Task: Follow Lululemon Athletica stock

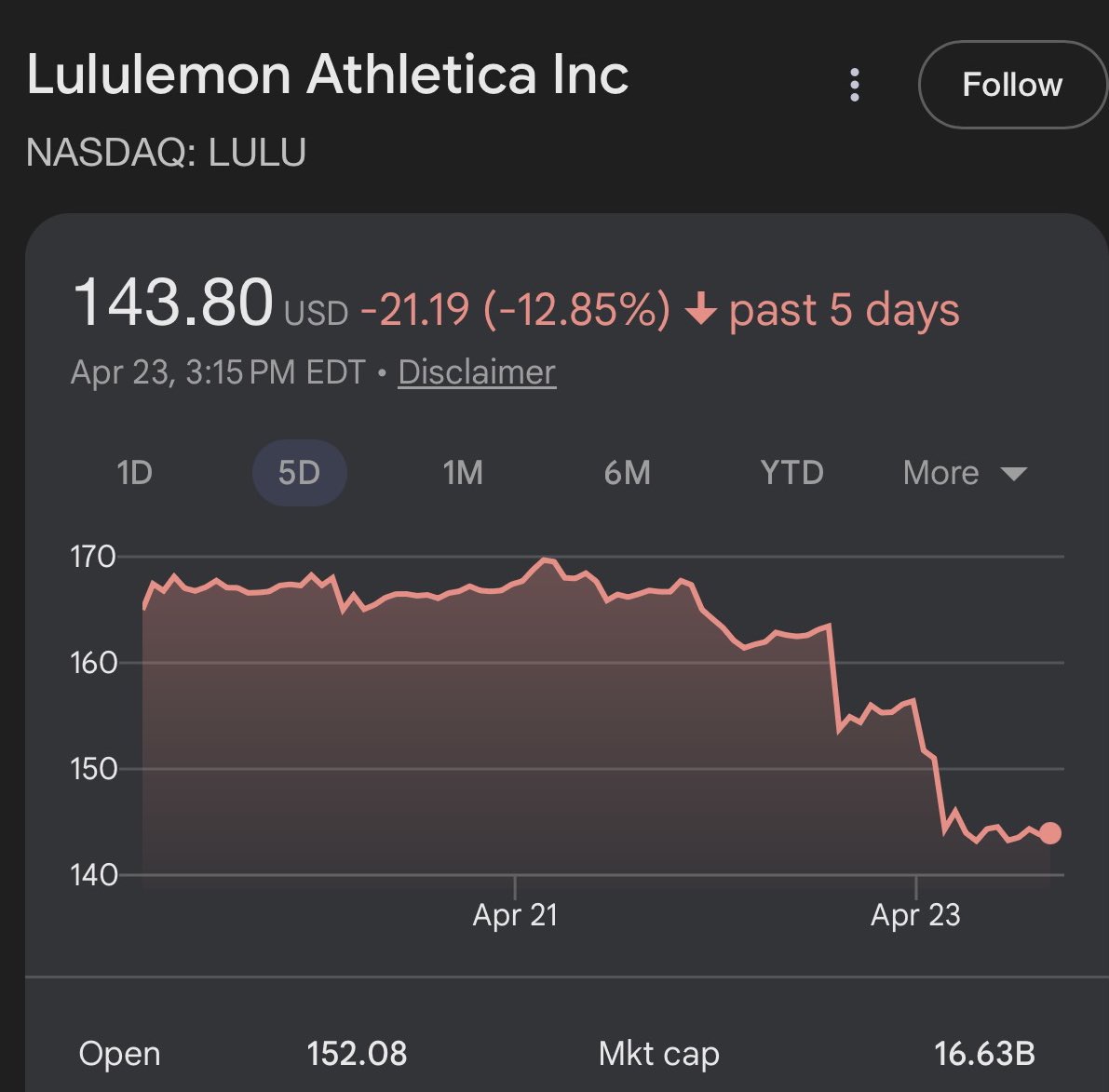Action: point(1011,85)
